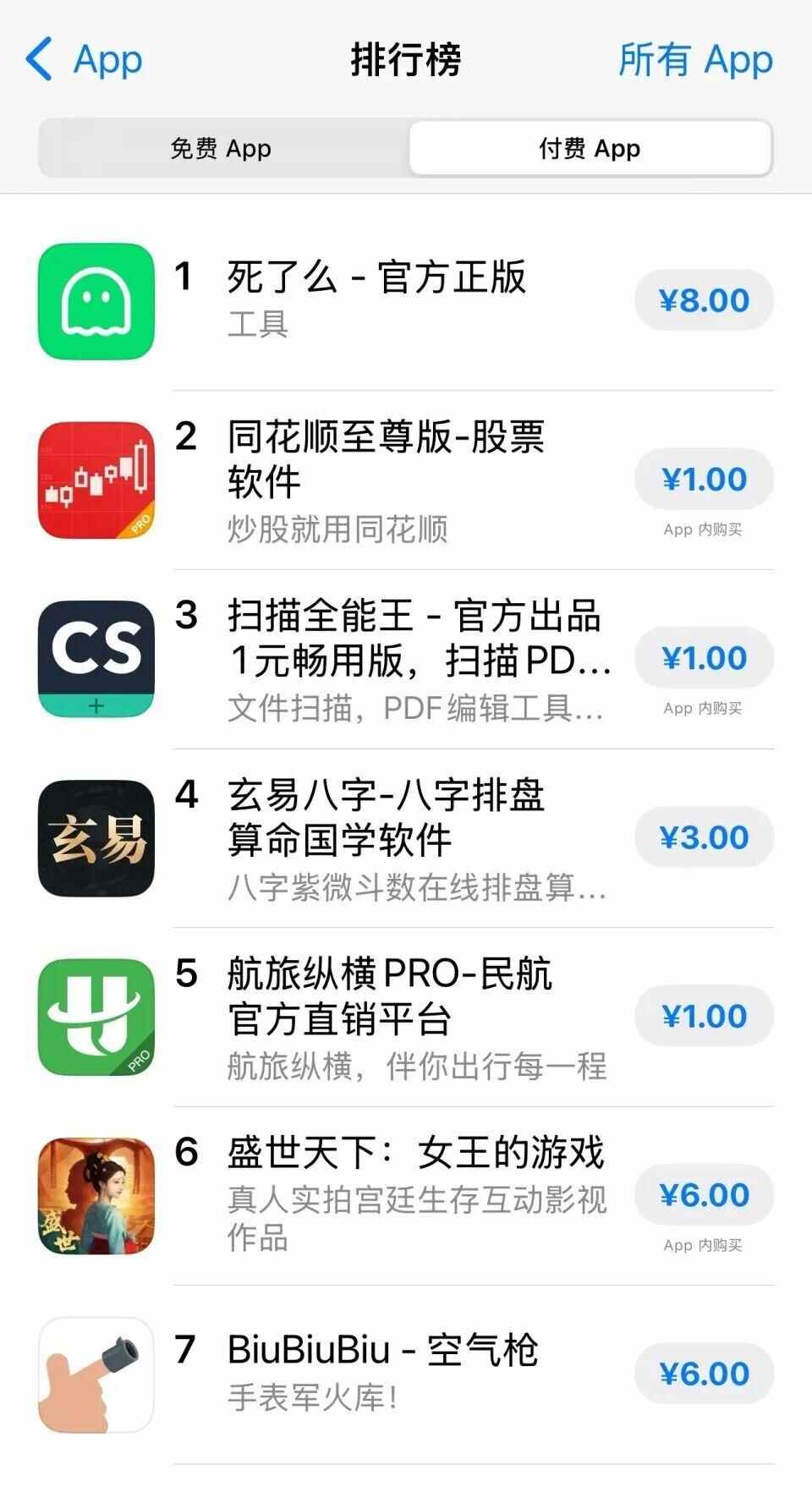
Task: Tap the 航旅纵横 PRO green icon
Action: pos(96,1018)
